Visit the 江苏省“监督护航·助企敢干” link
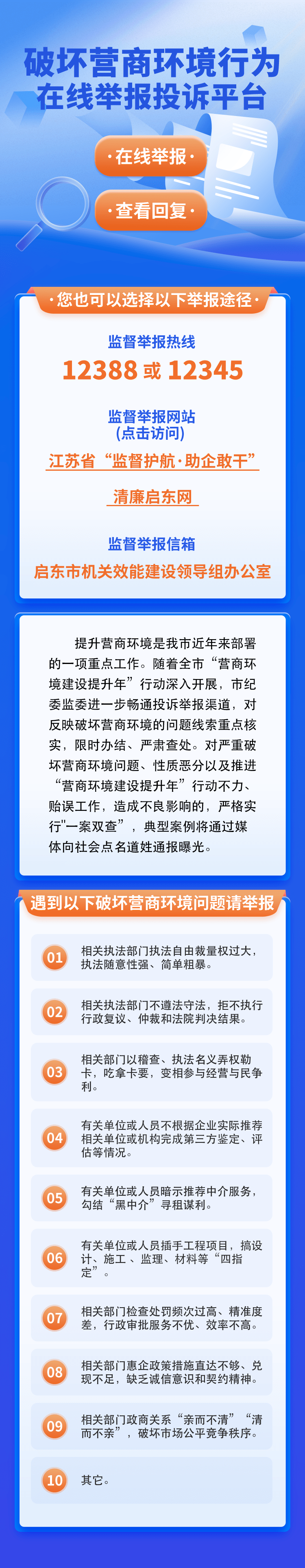Viewport: 305px width, 1568px height. (x=152, y=461)
